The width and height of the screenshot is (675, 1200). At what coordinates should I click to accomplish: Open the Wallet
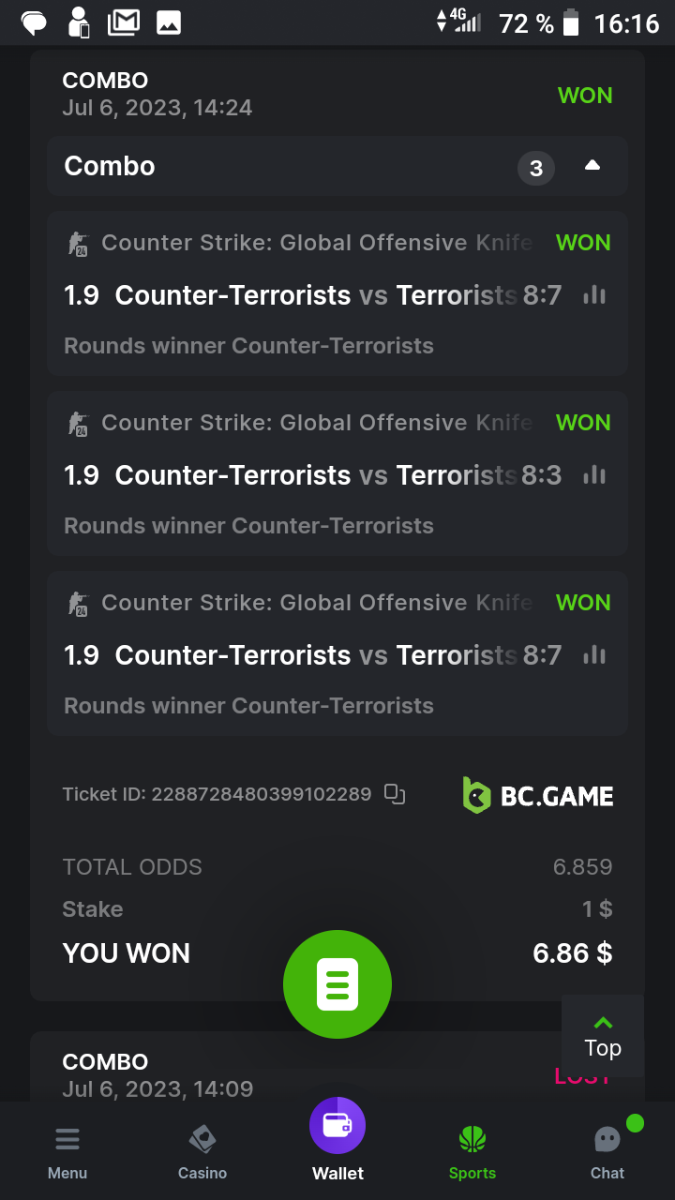[338, 1140]
